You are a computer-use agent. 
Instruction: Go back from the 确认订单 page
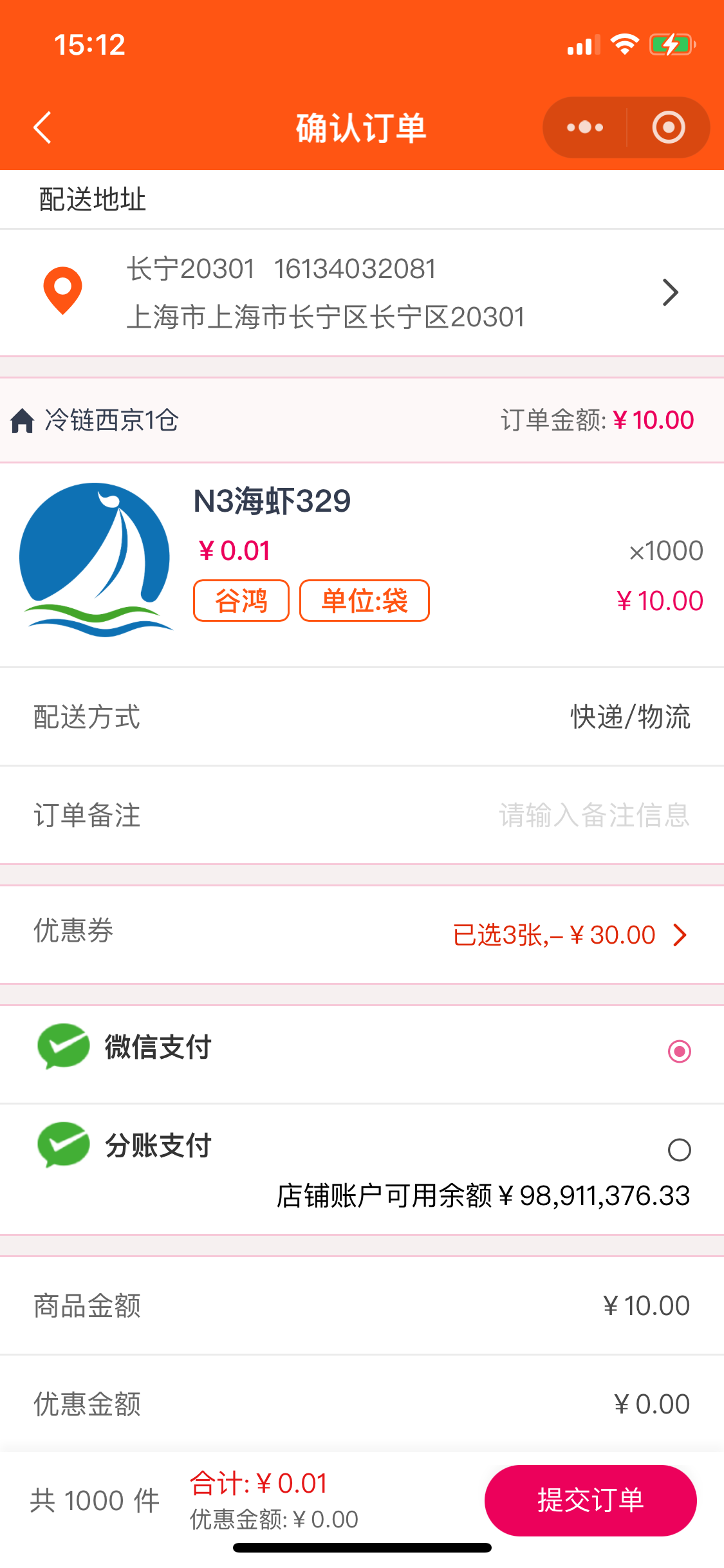tap(42, 127)
